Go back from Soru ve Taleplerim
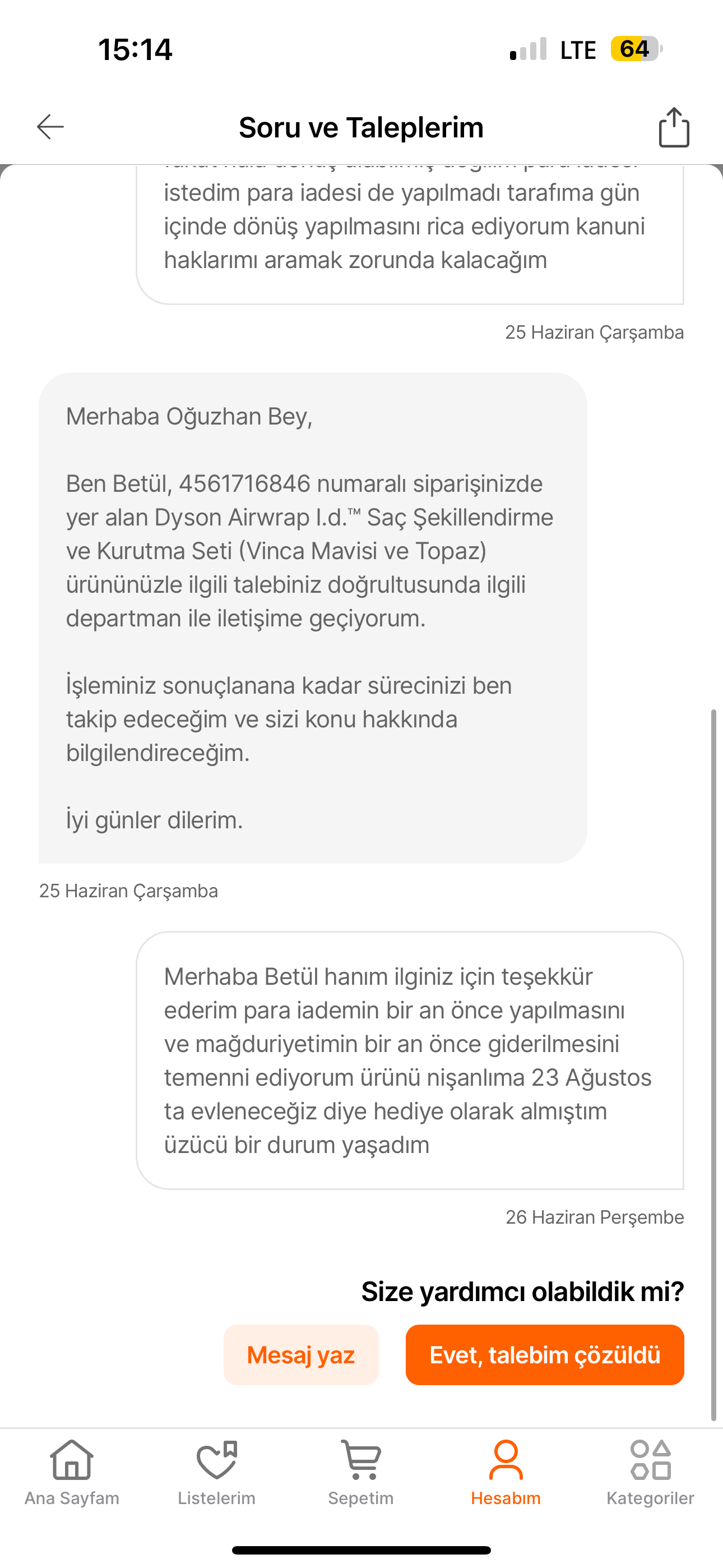The height and width of the screenshot is (1568, 723). point(50,127)
